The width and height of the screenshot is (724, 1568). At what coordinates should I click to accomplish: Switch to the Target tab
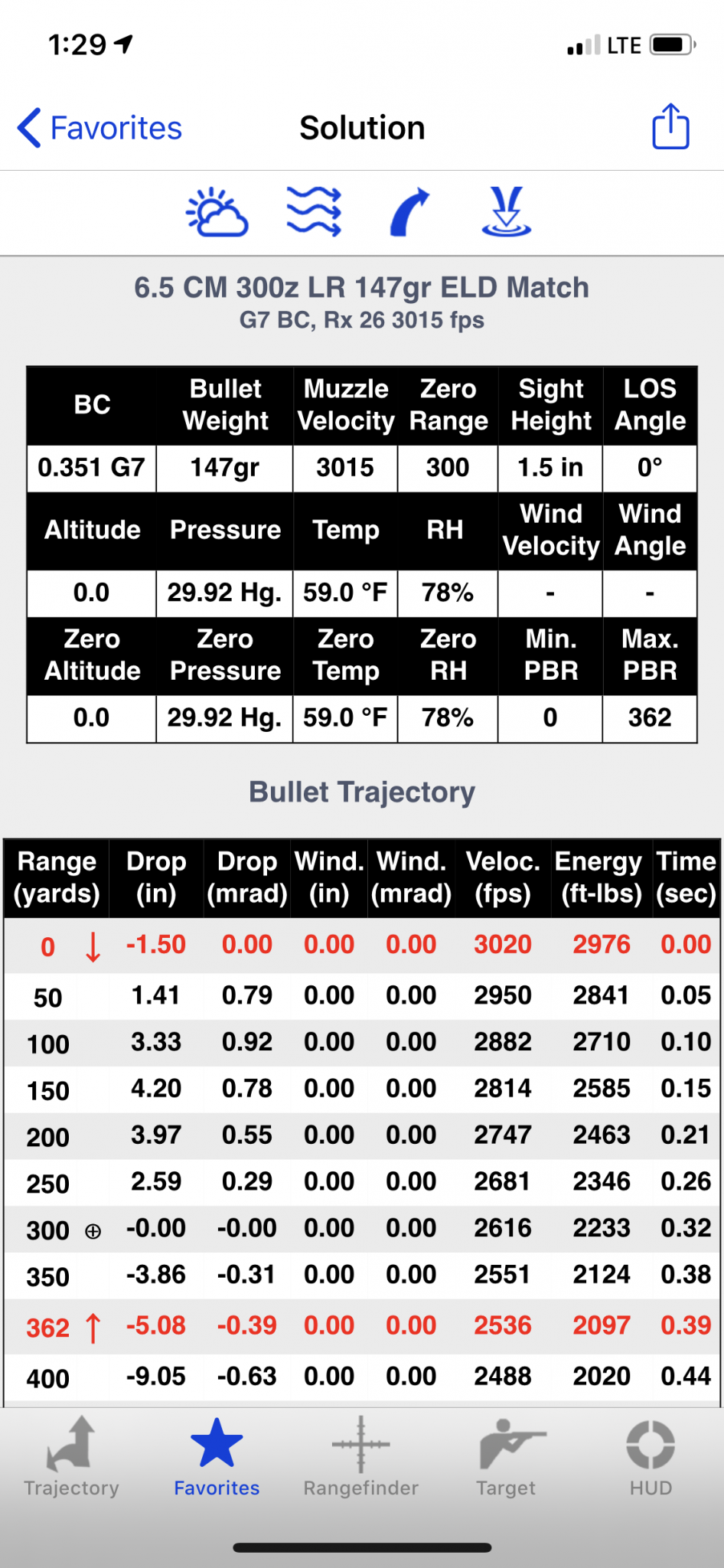(x=507, y=1457)
